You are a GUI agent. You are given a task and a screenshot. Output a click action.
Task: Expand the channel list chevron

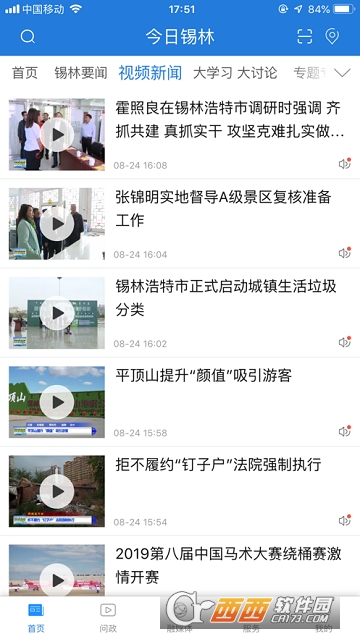coord(342,73)
